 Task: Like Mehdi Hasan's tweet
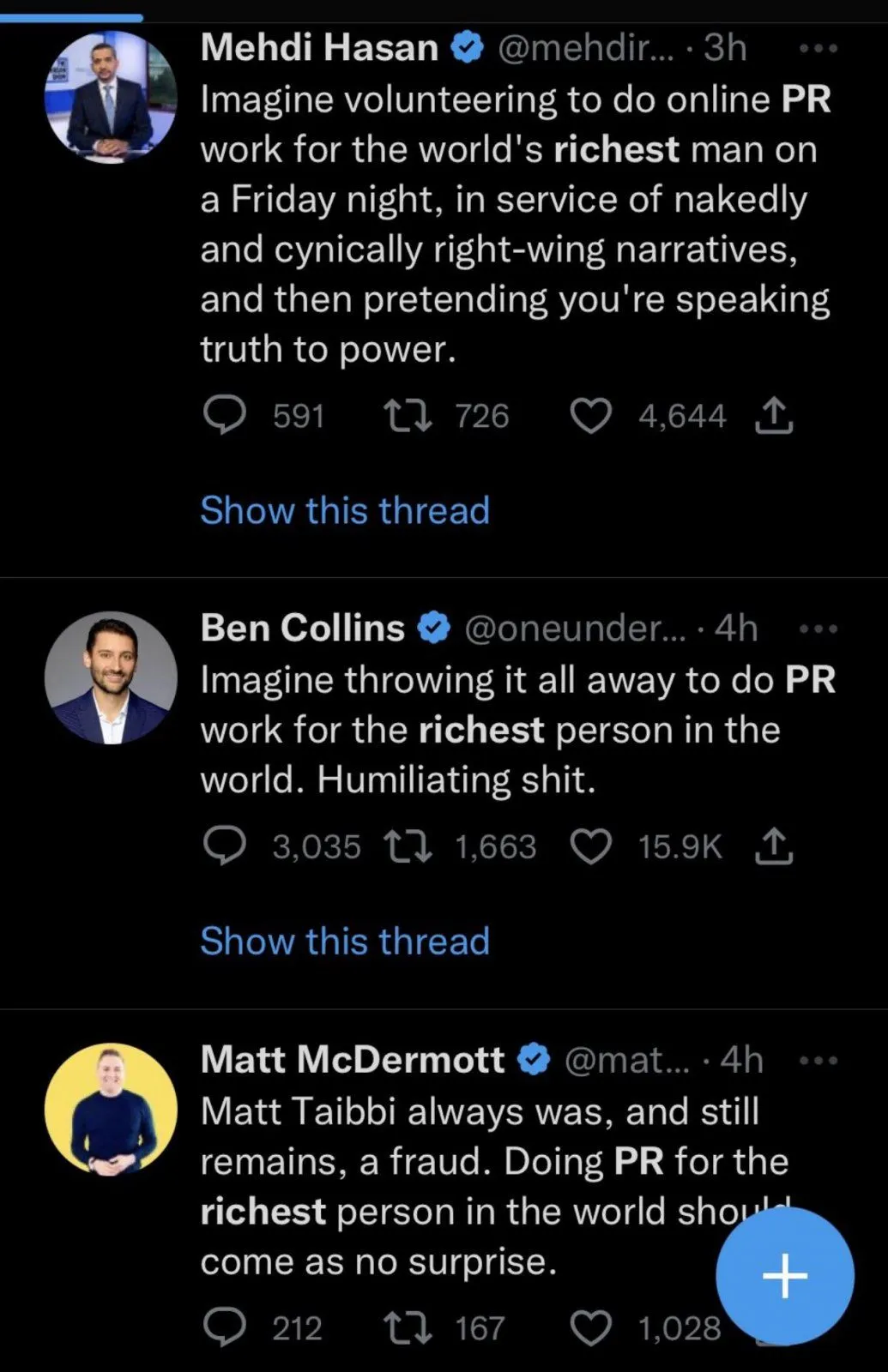tap(591, 417)
